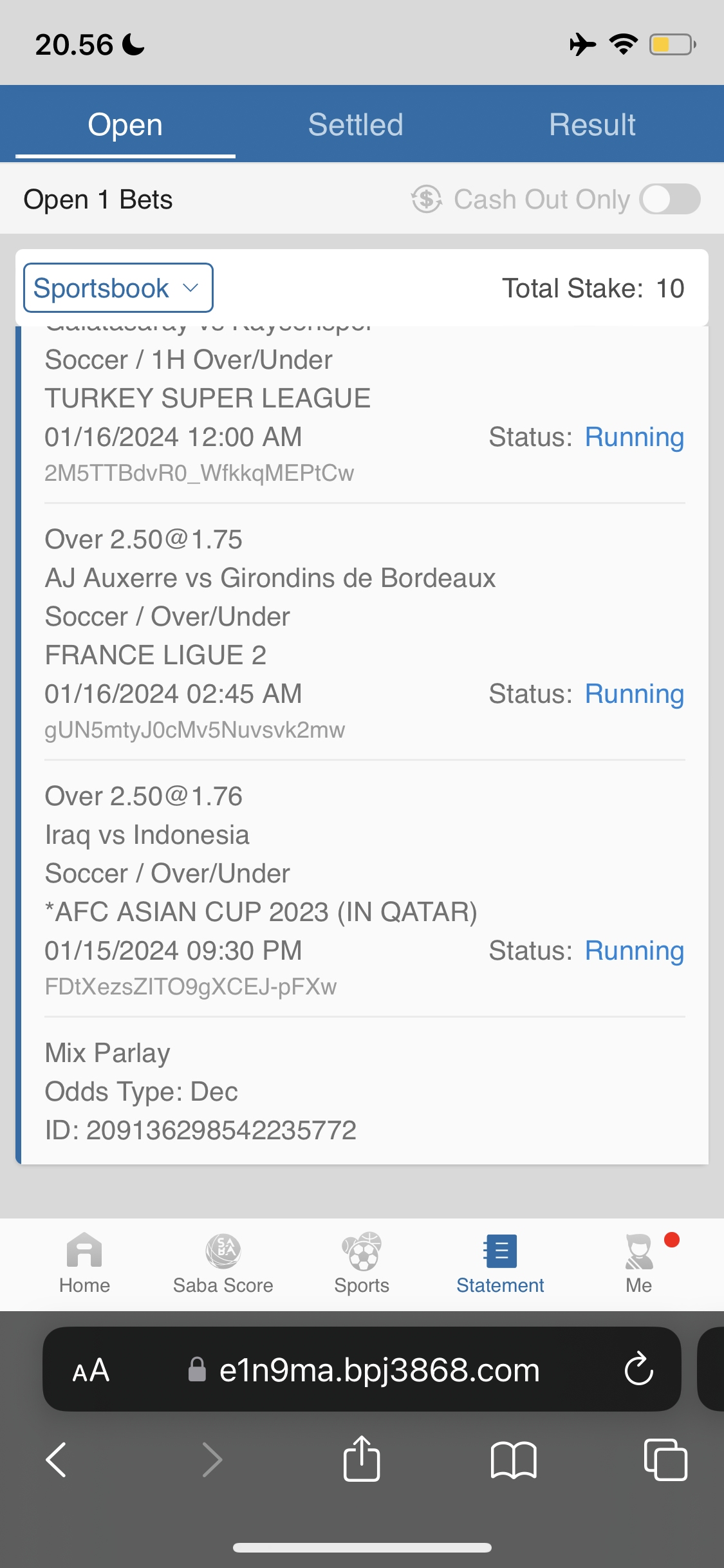Open Safari bookmarks
This screenshot has height=1568, width=724.
(513, 1459)
